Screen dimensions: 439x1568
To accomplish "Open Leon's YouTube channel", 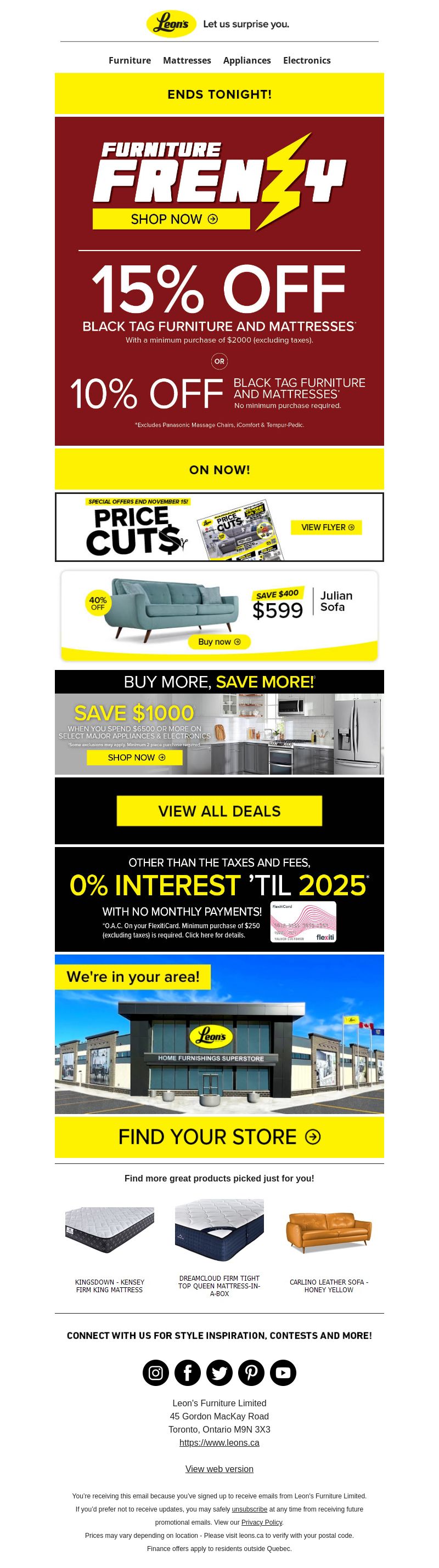I will click(x=283, y=1373).
